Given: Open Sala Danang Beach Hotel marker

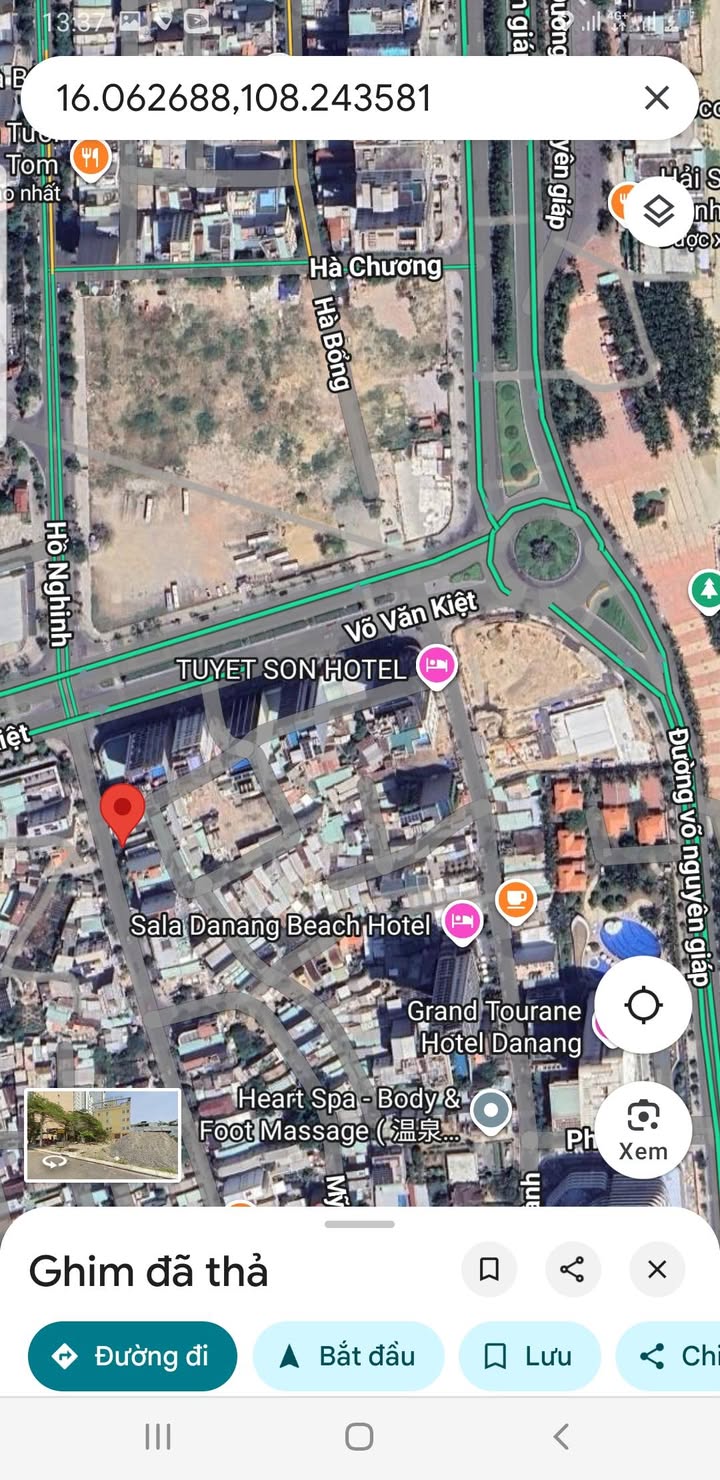Looking at the screenshot, I should point(462,922).
